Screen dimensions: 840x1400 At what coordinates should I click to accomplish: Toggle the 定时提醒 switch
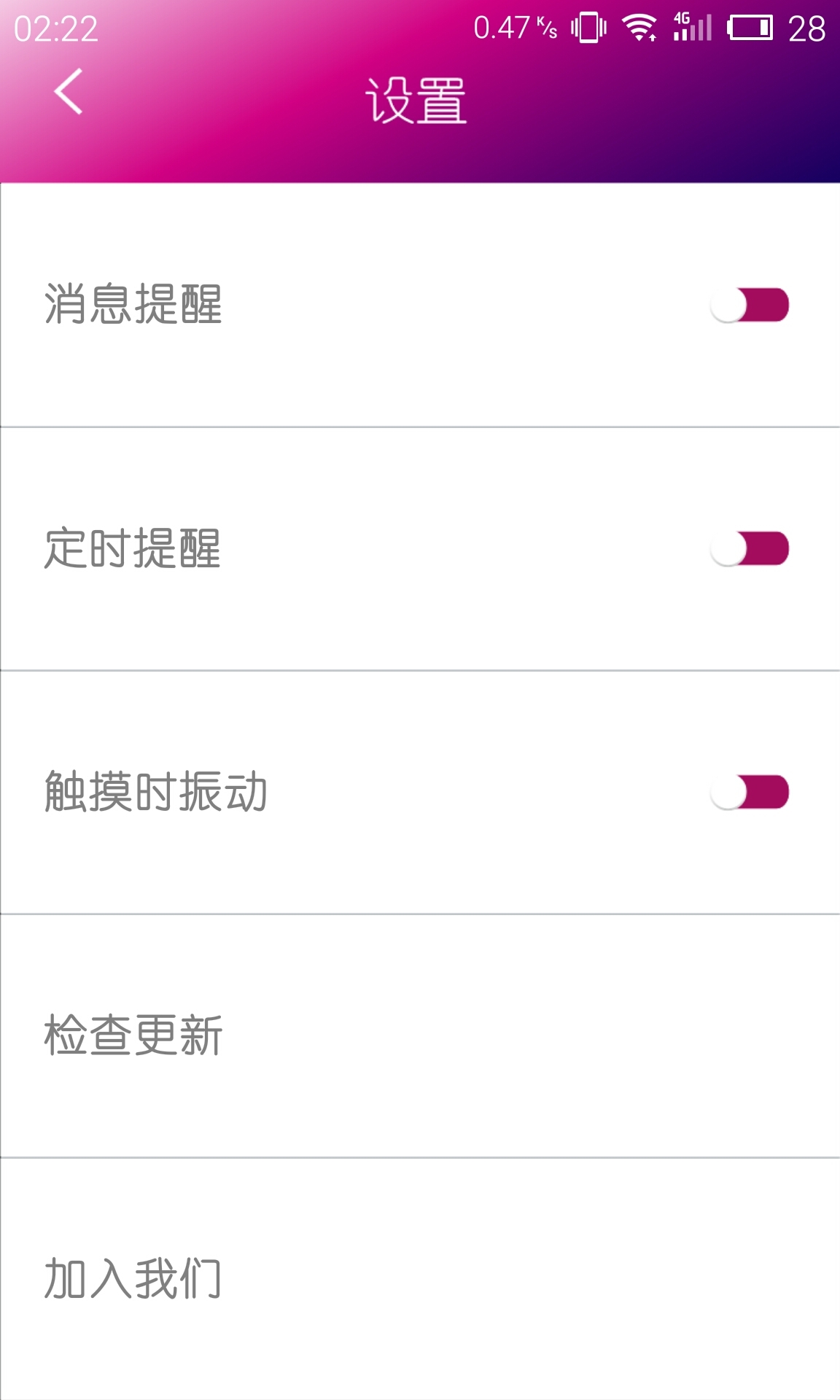(750, 548)
